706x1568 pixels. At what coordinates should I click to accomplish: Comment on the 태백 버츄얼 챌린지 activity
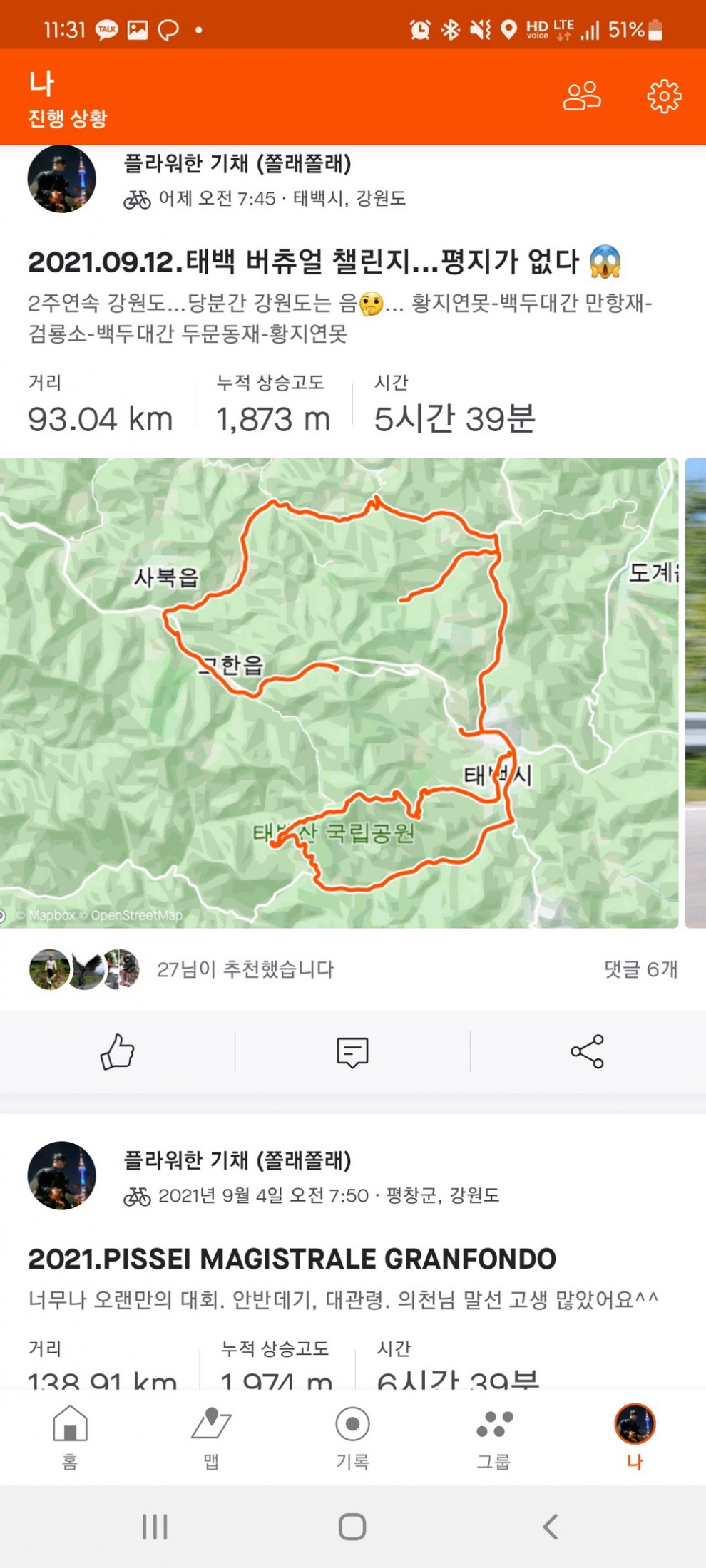352,1051
